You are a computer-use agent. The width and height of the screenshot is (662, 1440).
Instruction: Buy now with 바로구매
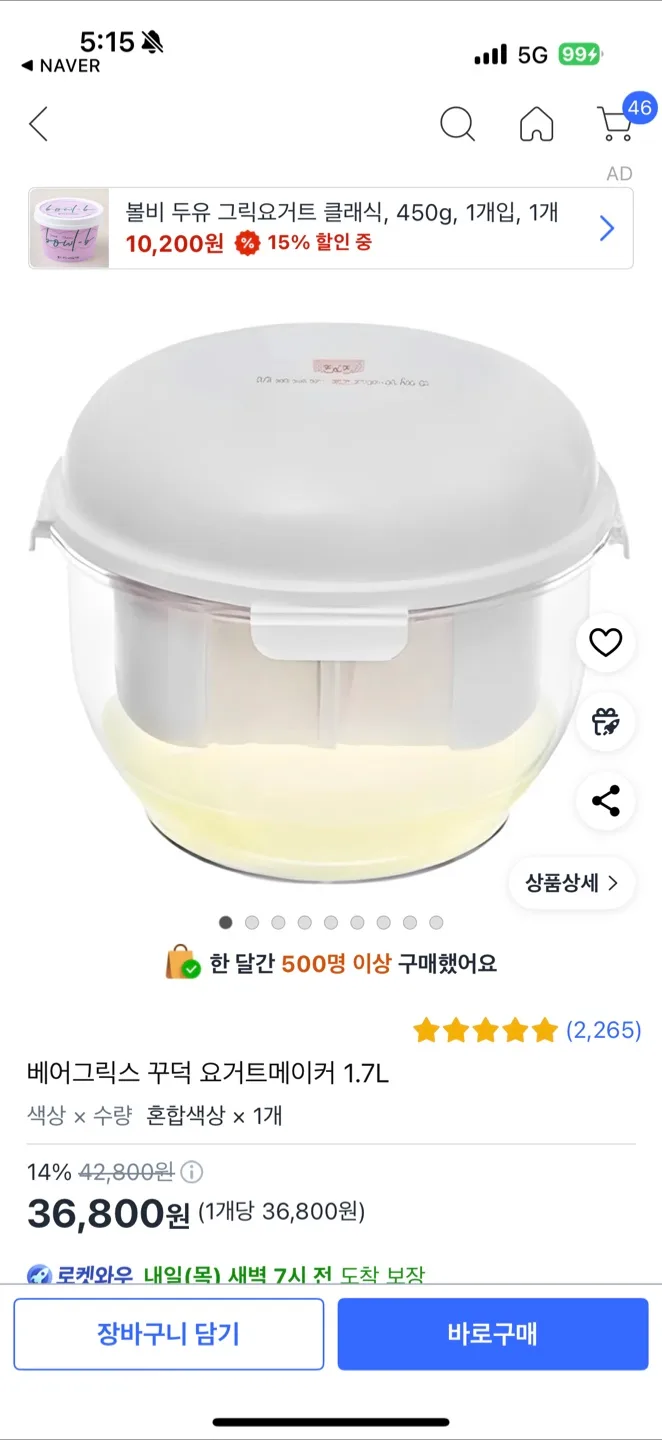(x=492, y=1334)
